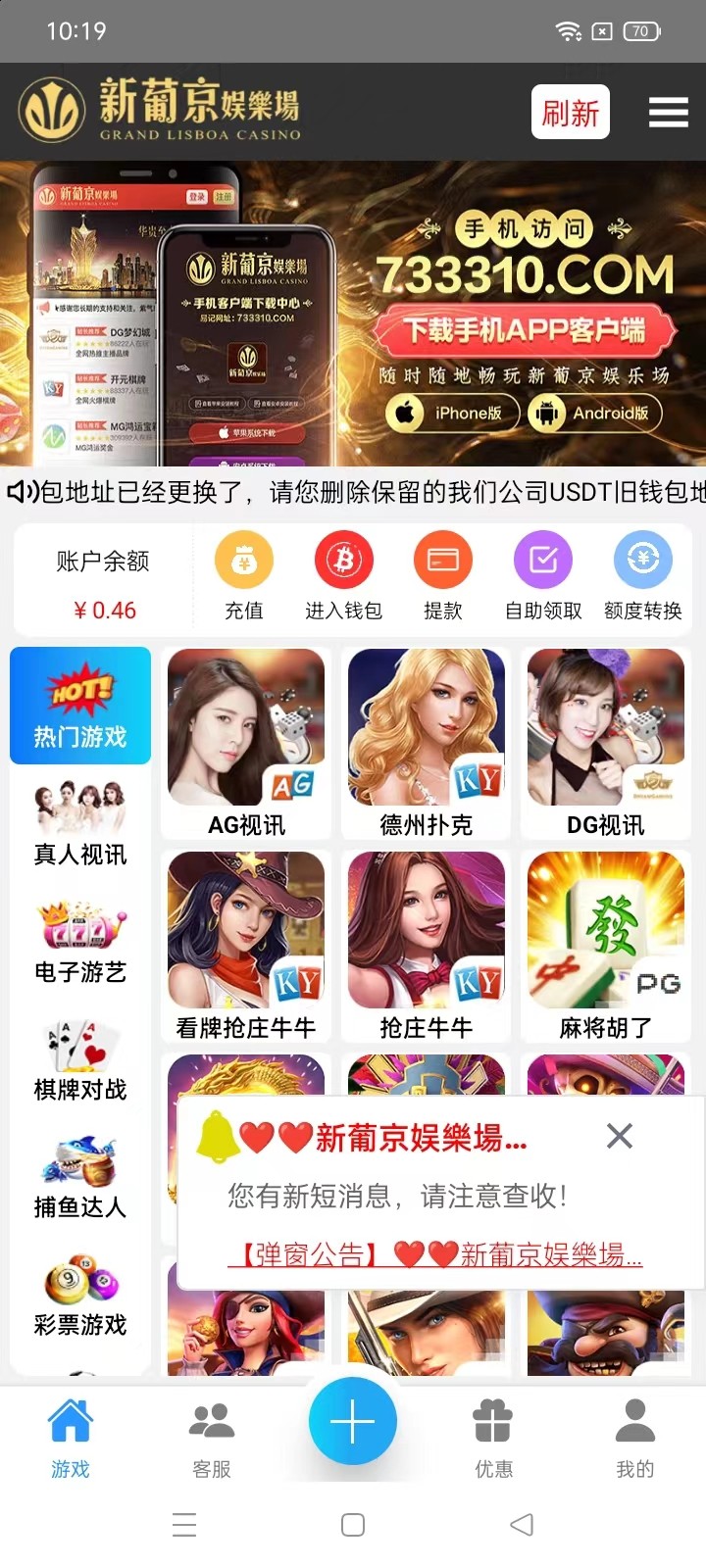Image resolution: width=706 pixels, height=1568 pixels.
Task: Switch to the 电子游艺 category
Action: [80, 941]
